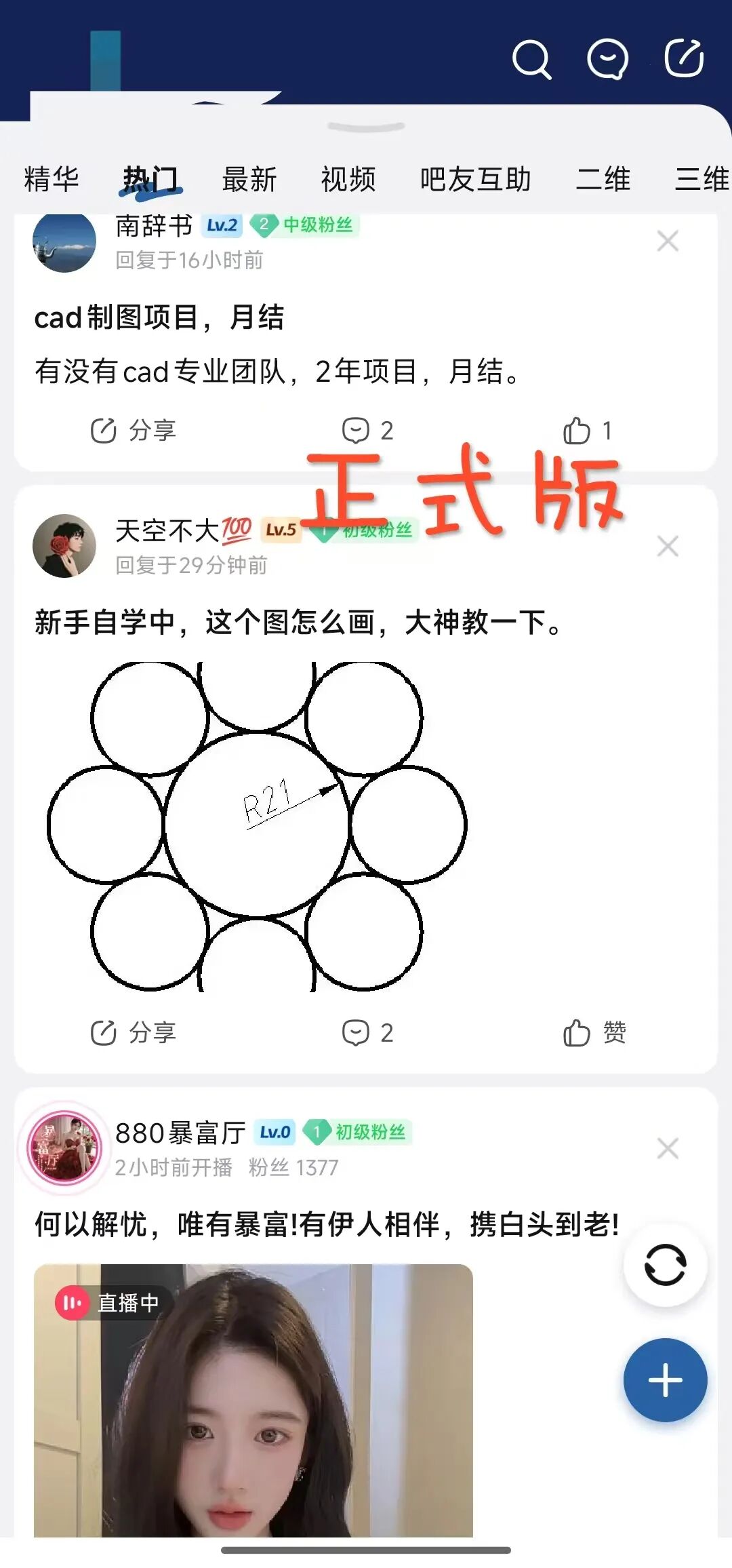Open the 吧友互助 tab
This screenshot has height=1568, width=732.
click(x=474, y=178)
